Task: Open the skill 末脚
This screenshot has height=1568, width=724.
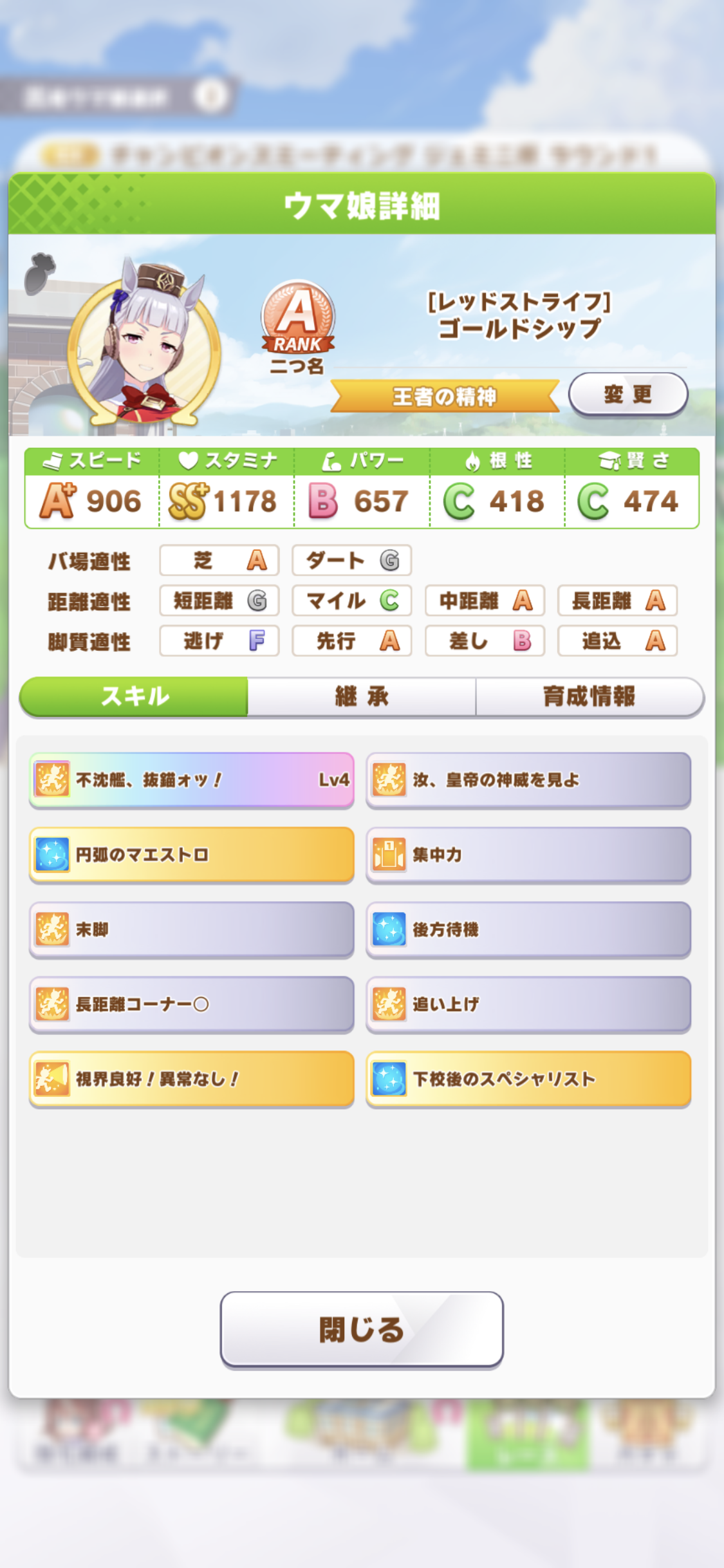Action: pos(192,929)
